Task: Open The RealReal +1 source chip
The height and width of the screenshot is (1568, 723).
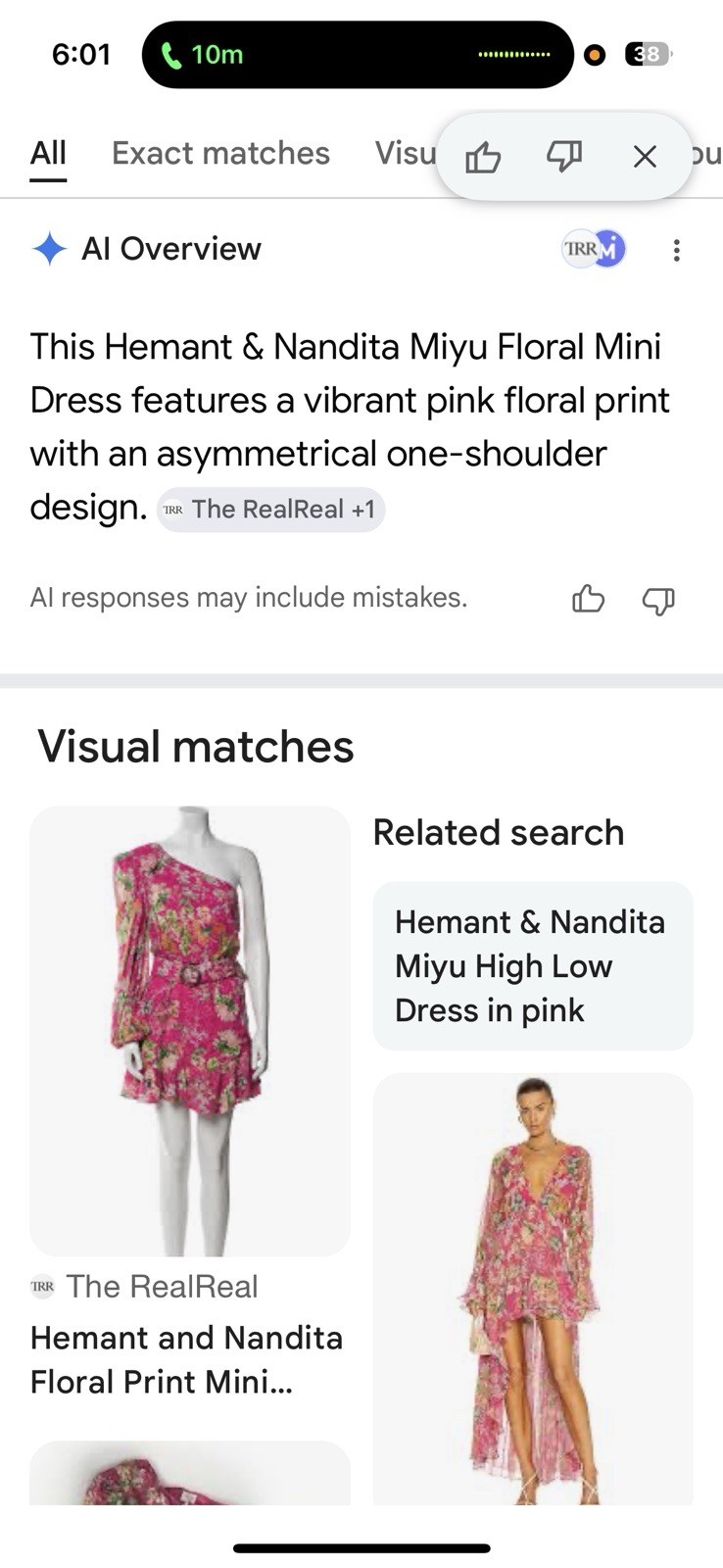Action: (270, 510)
